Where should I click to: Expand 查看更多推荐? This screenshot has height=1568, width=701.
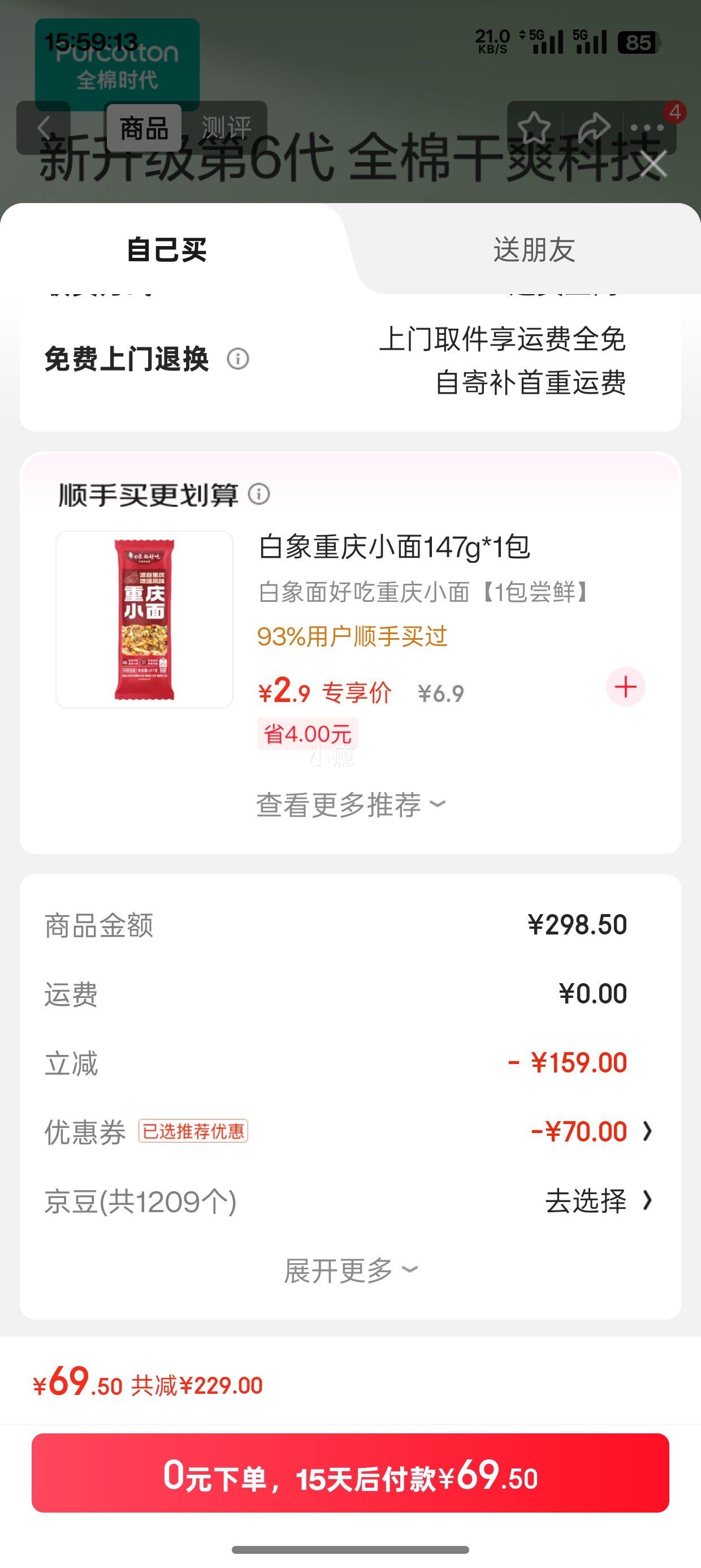point(350,805)
